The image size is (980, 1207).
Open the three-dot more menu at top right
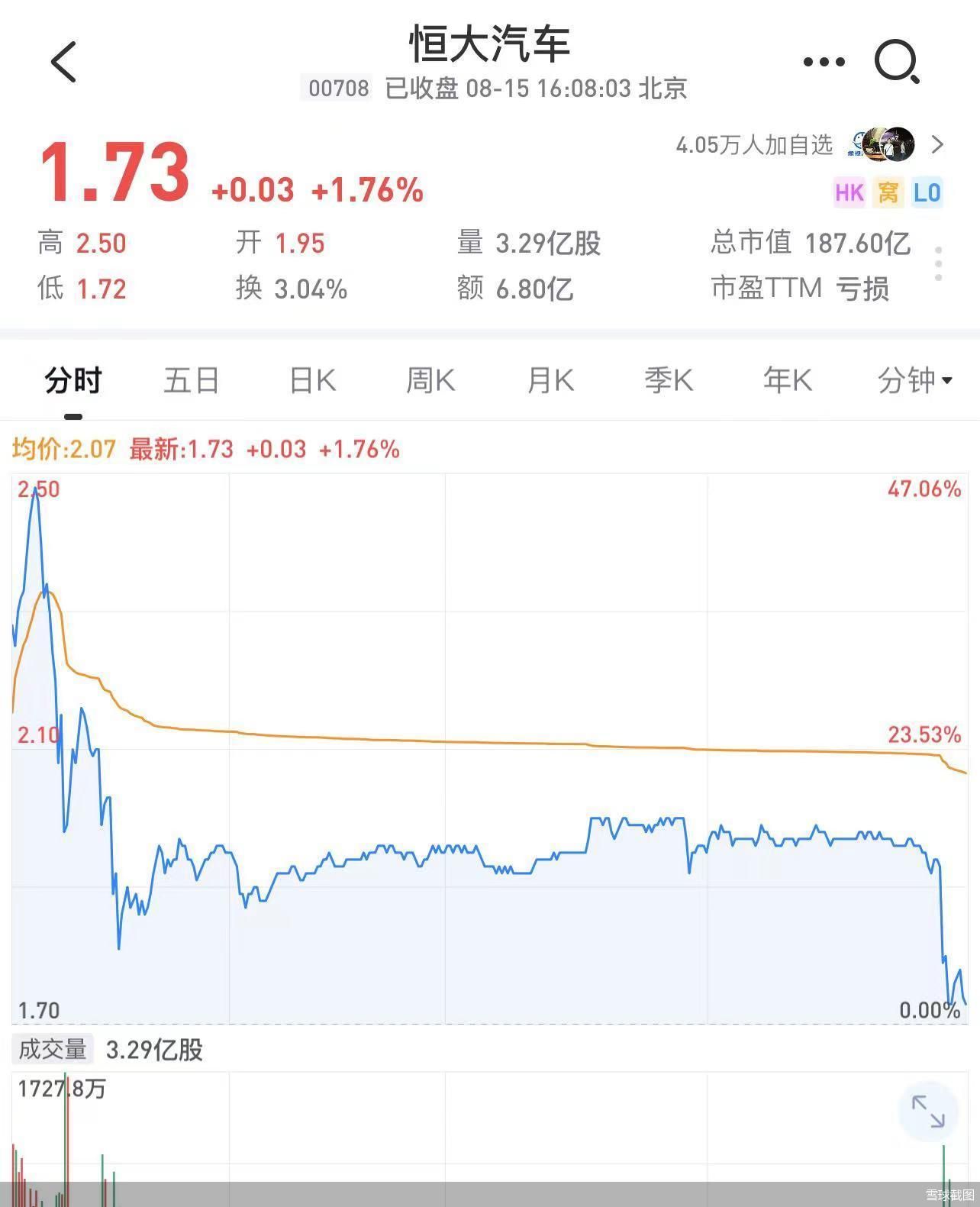[x=824, y=63]
